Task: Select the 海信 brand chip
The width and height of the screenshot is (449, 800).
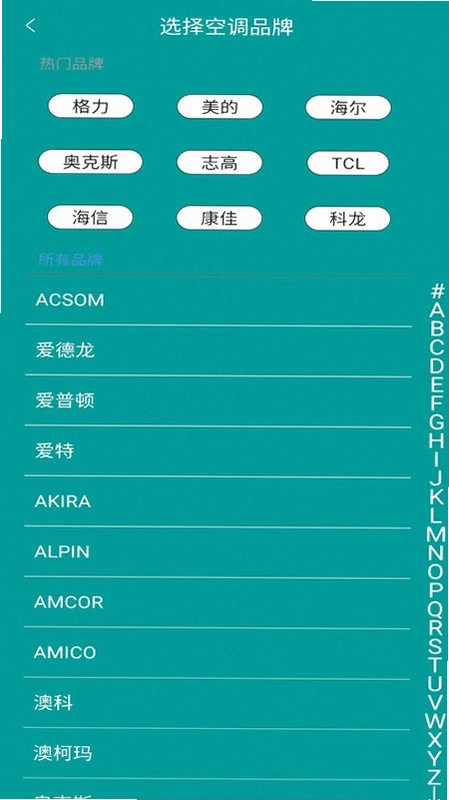Action: click(90, 218)
